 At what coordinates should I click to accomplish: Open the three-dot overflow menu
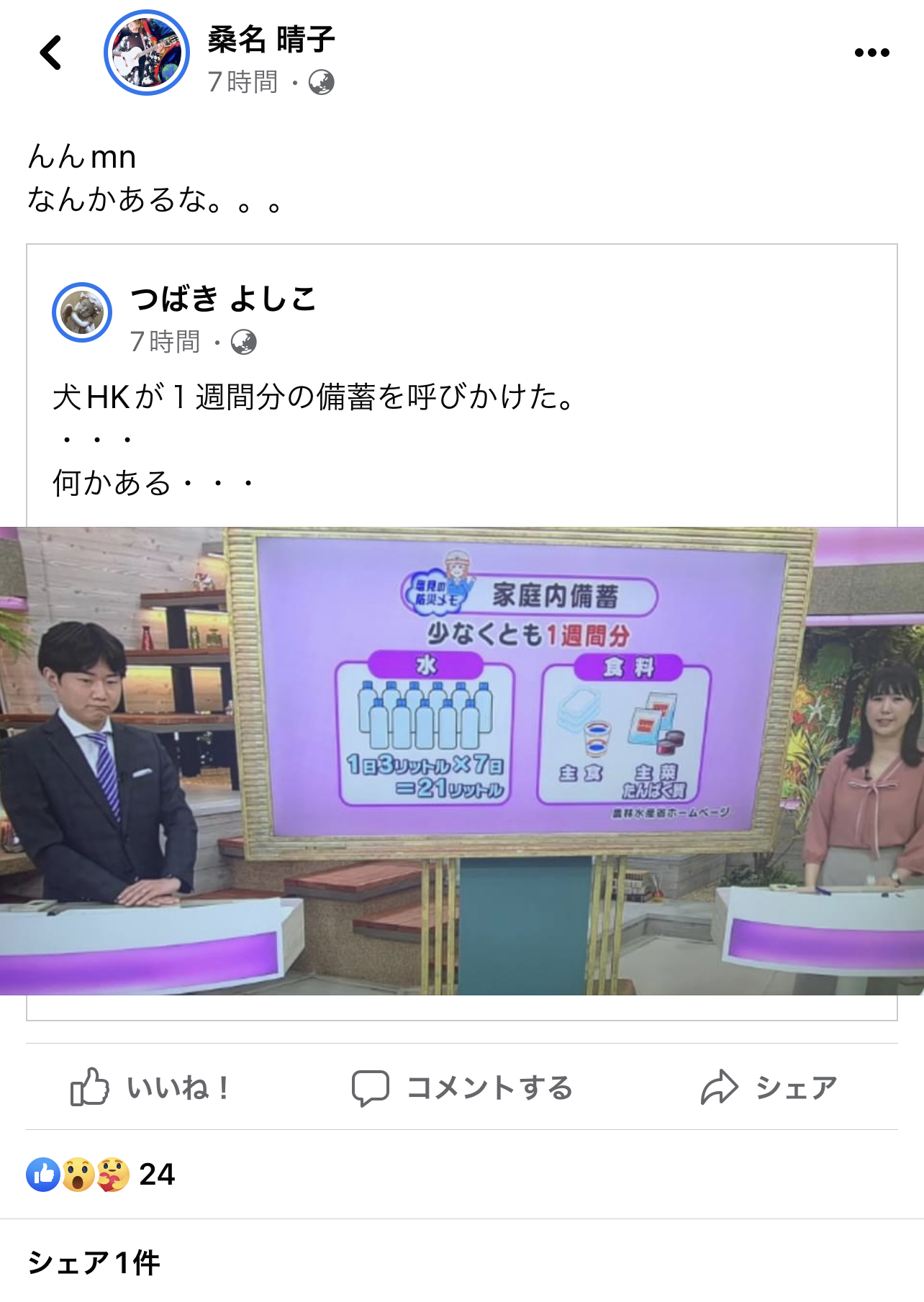(871, 53)
